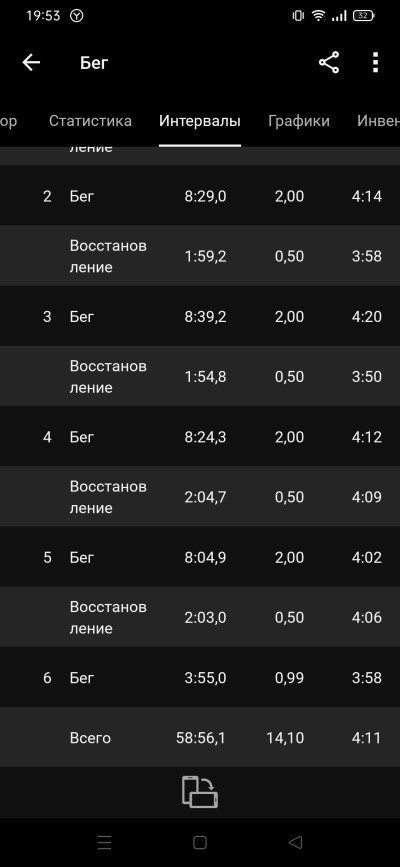The width and height of the screenshot is (400, 867).
Task: Open recent apps from the navigation bar
Action: click(x=104, y=842)
